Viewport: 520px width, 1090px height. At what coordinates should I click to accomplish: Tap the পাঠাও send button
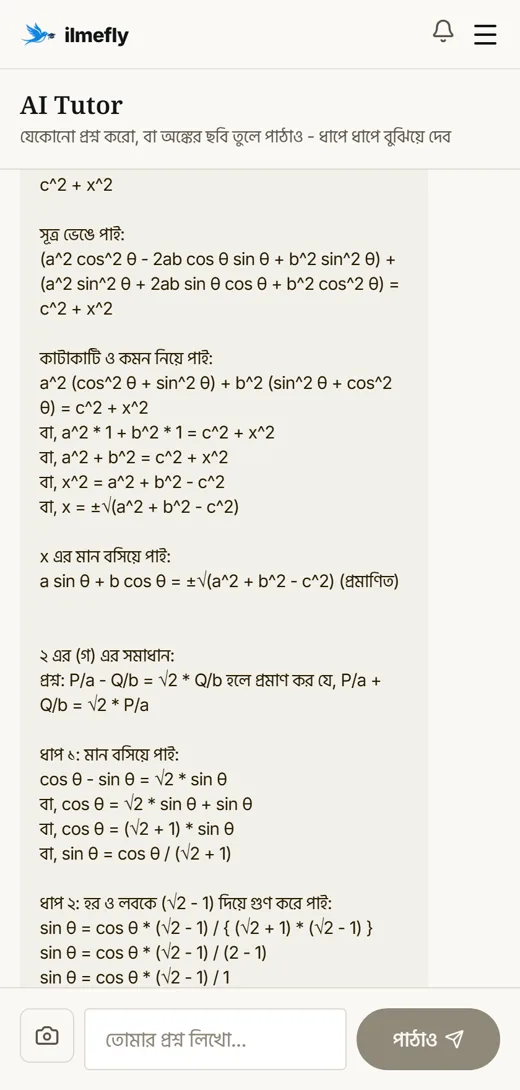tap(428, 1039)
